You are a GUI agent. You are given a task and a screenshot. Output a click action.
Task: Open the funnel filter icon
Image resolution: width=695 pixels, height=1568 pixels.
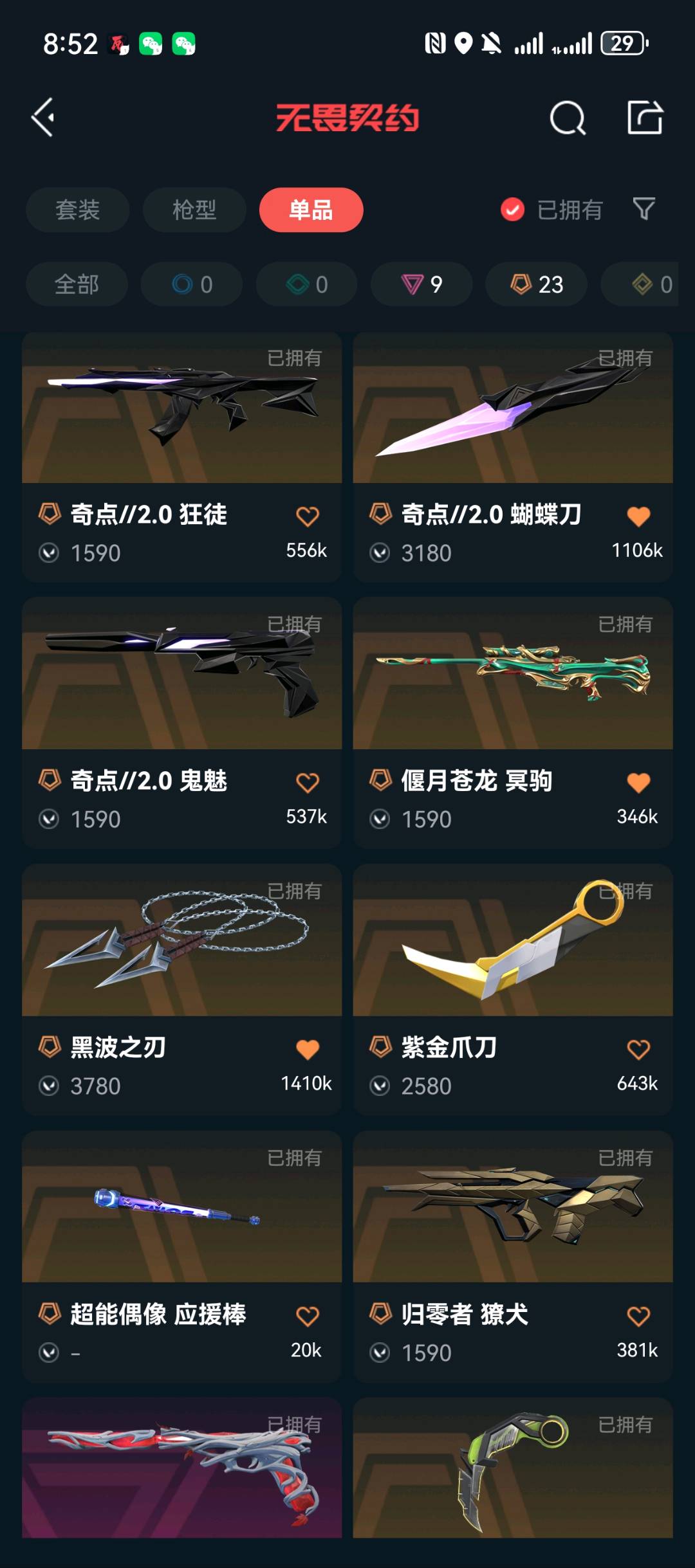644,209
